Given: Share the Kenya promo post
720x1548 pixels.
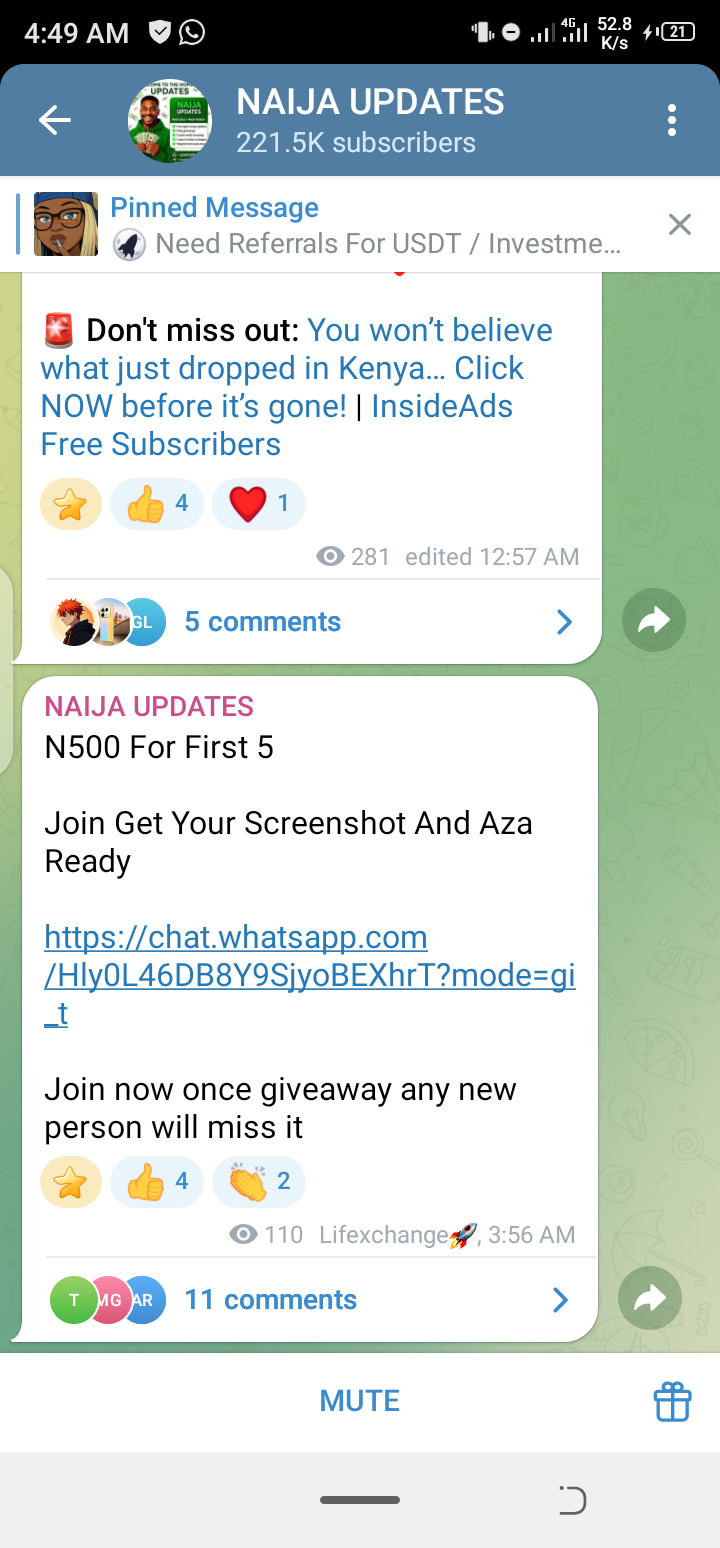Looking at the screenshot, I should point(653,622).
